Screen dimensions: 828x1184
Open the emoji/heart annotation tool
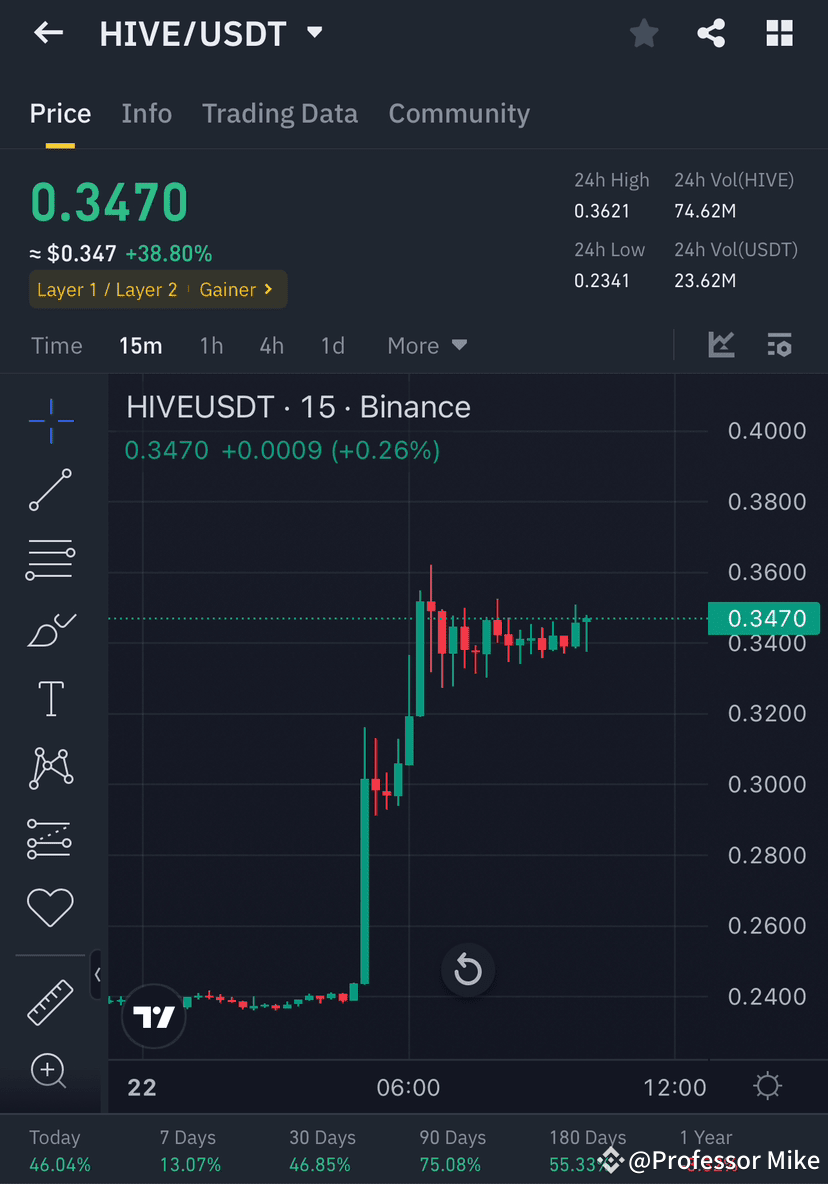tap(50, 907)
